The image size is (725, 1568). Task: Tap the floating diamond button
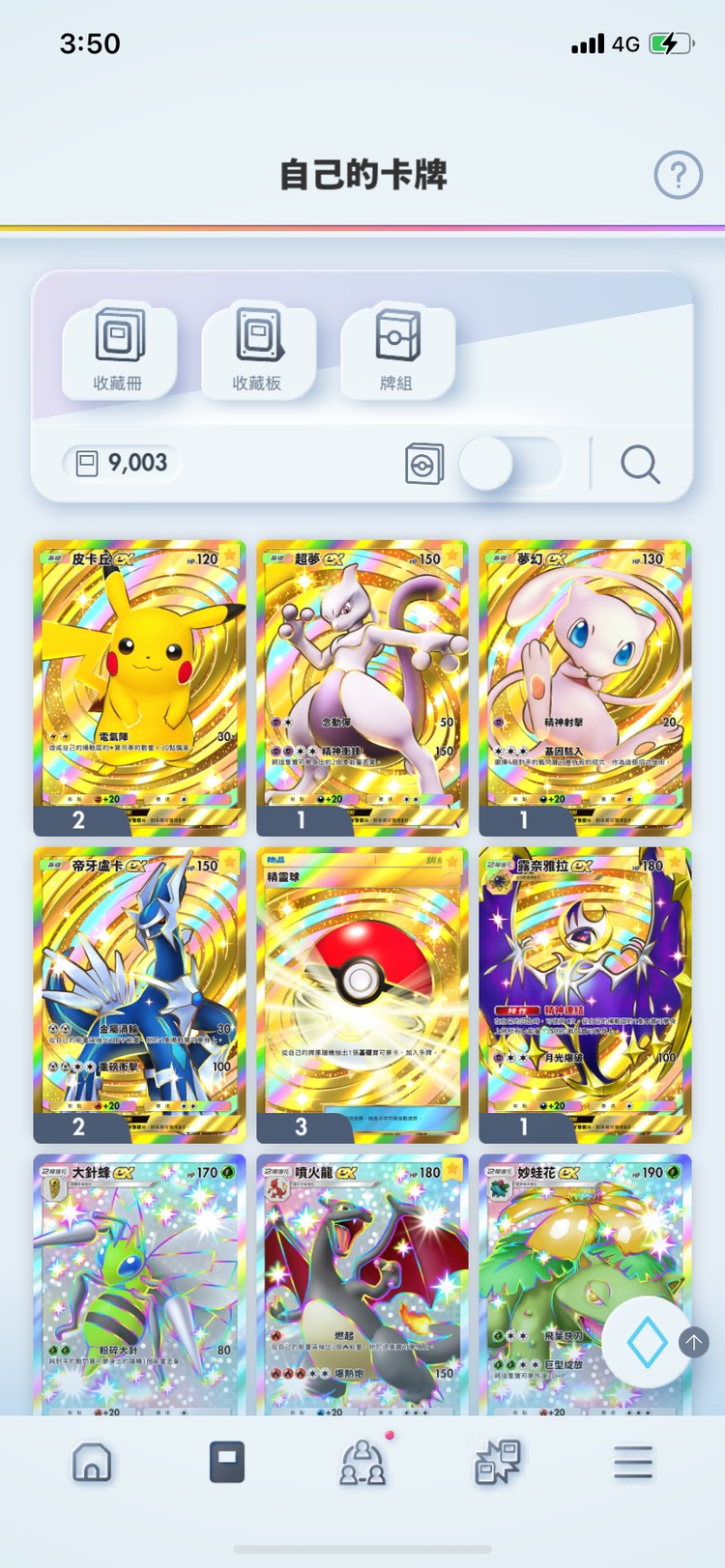pos(647,1343)
